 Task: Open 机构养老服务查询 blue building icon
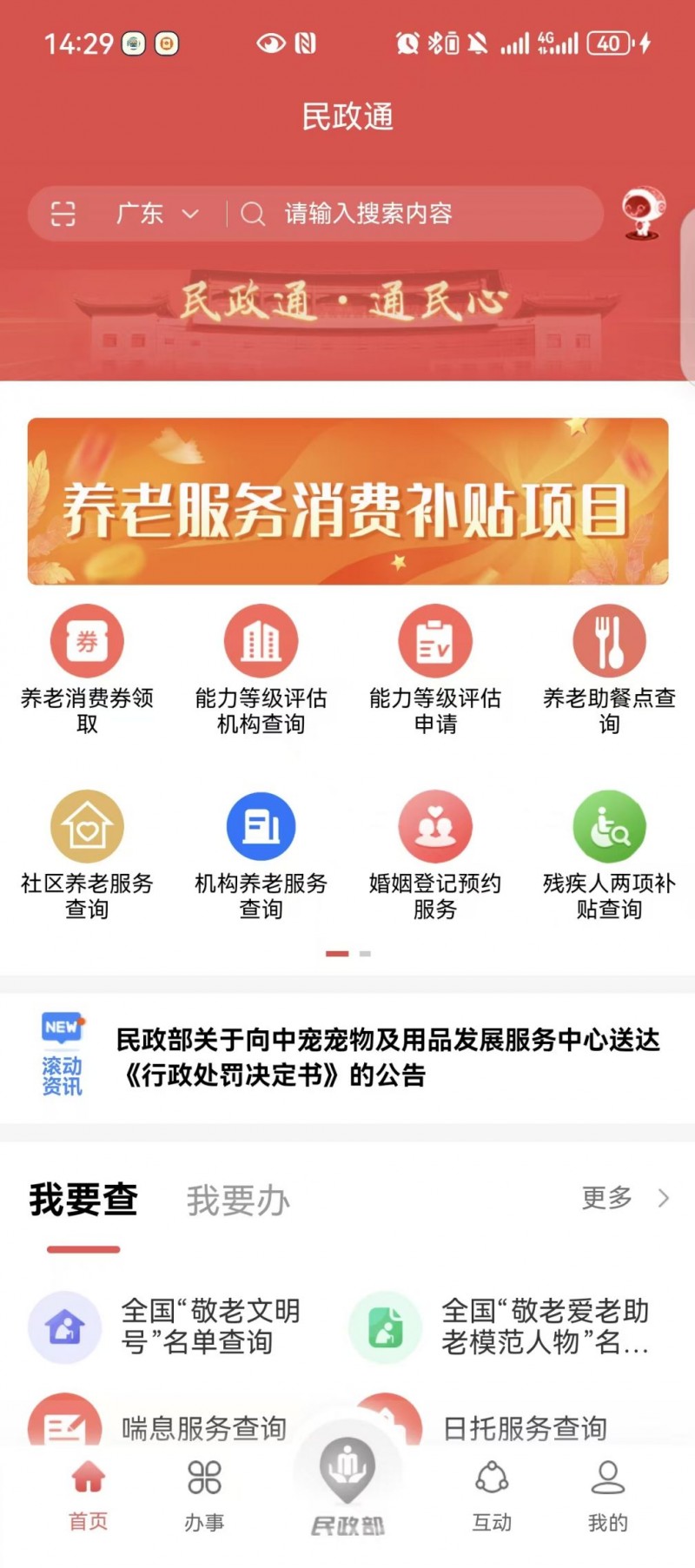point(261,825)
